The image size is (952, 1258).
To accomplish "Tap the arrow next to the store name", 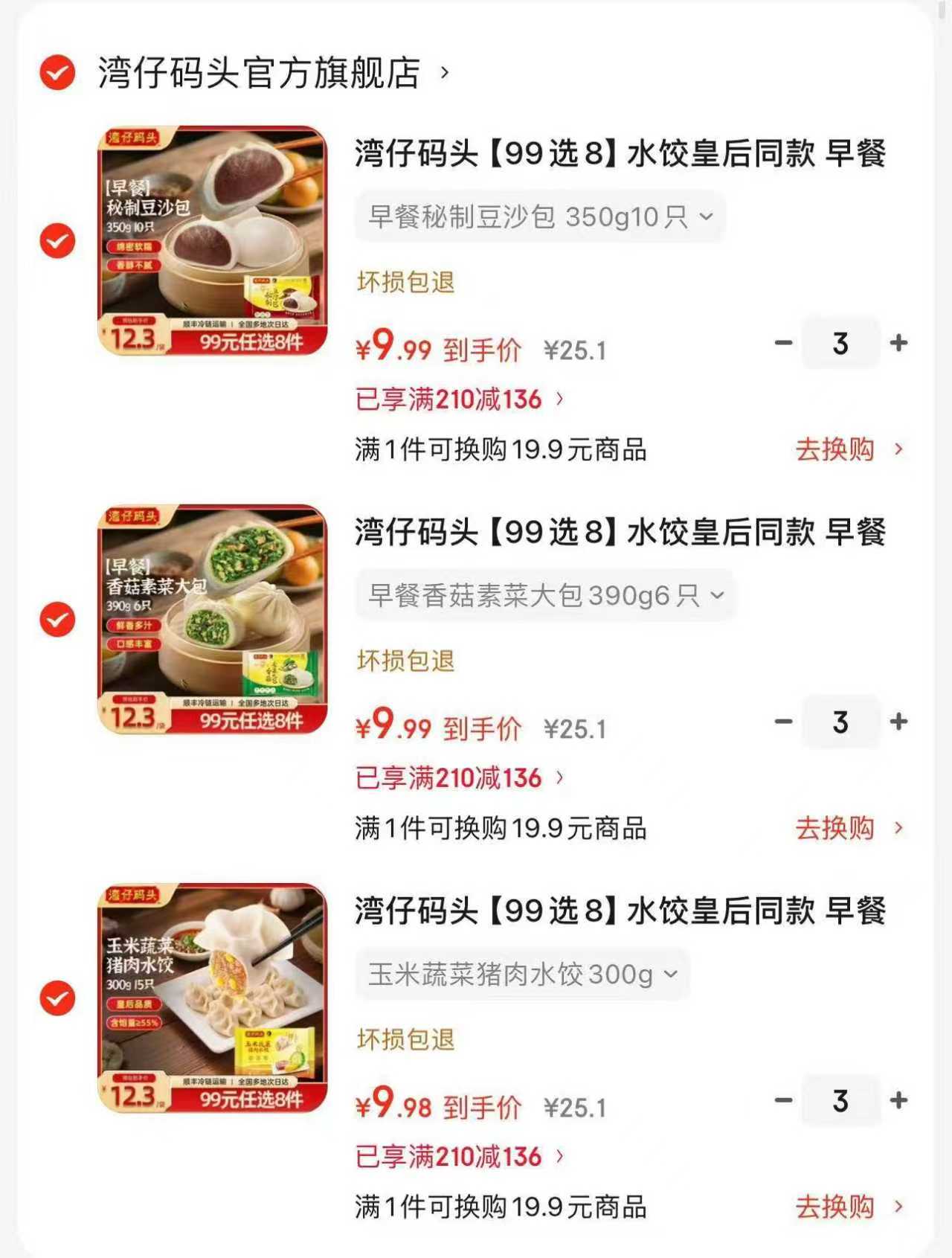I will click(445, 72).
